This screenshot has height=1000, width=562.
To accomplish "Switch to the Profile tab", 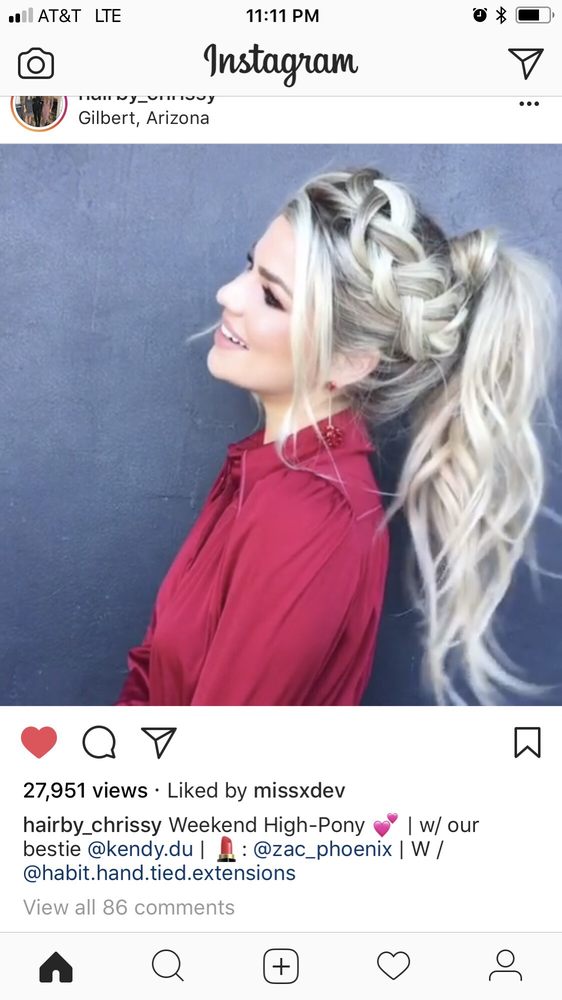I will click(505, 966).
